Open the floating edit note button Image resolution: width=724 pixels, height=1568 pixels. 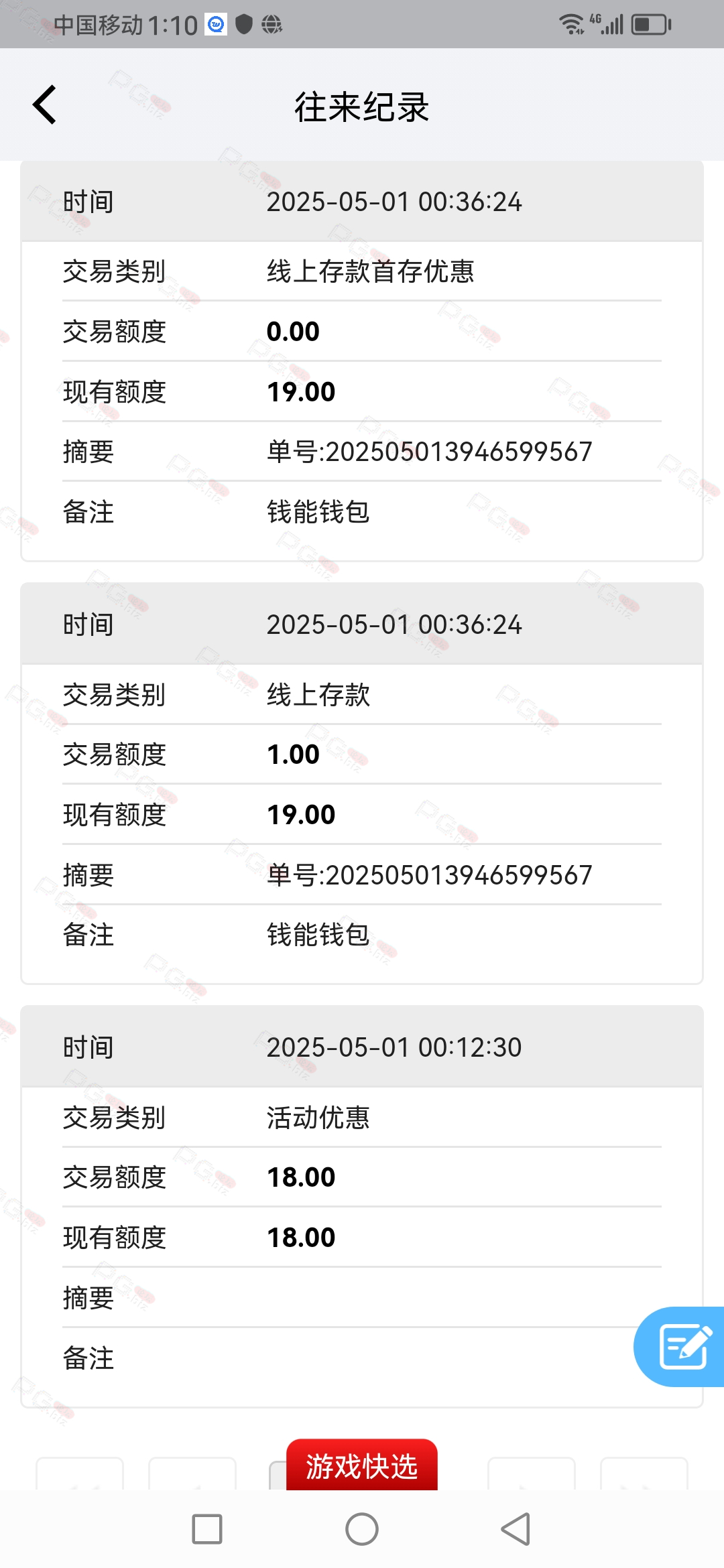pyautogui.click(x=680, y=1346)
